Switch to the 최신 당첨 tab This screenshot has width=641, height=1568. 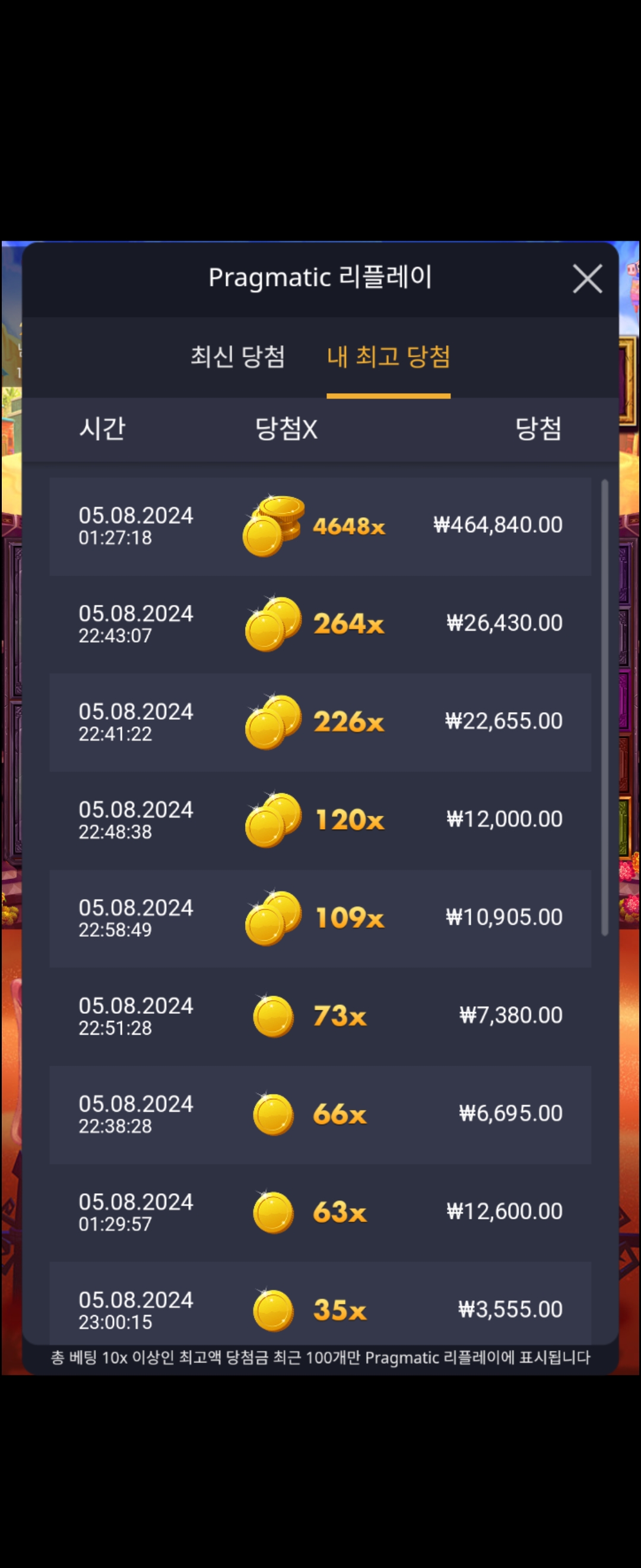(x=238, y=357)
